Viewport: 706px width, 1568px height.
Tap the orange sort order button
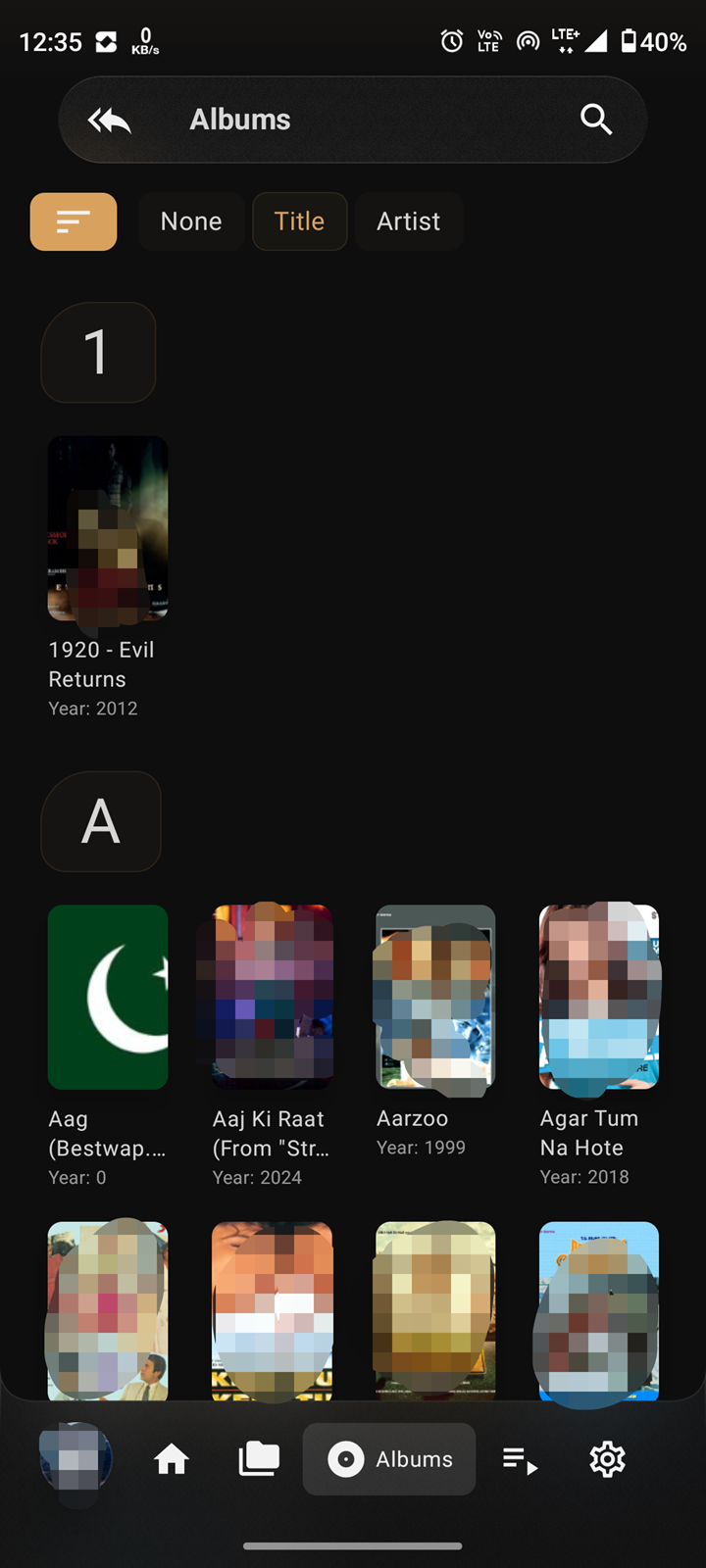click(x=74, y=221)
